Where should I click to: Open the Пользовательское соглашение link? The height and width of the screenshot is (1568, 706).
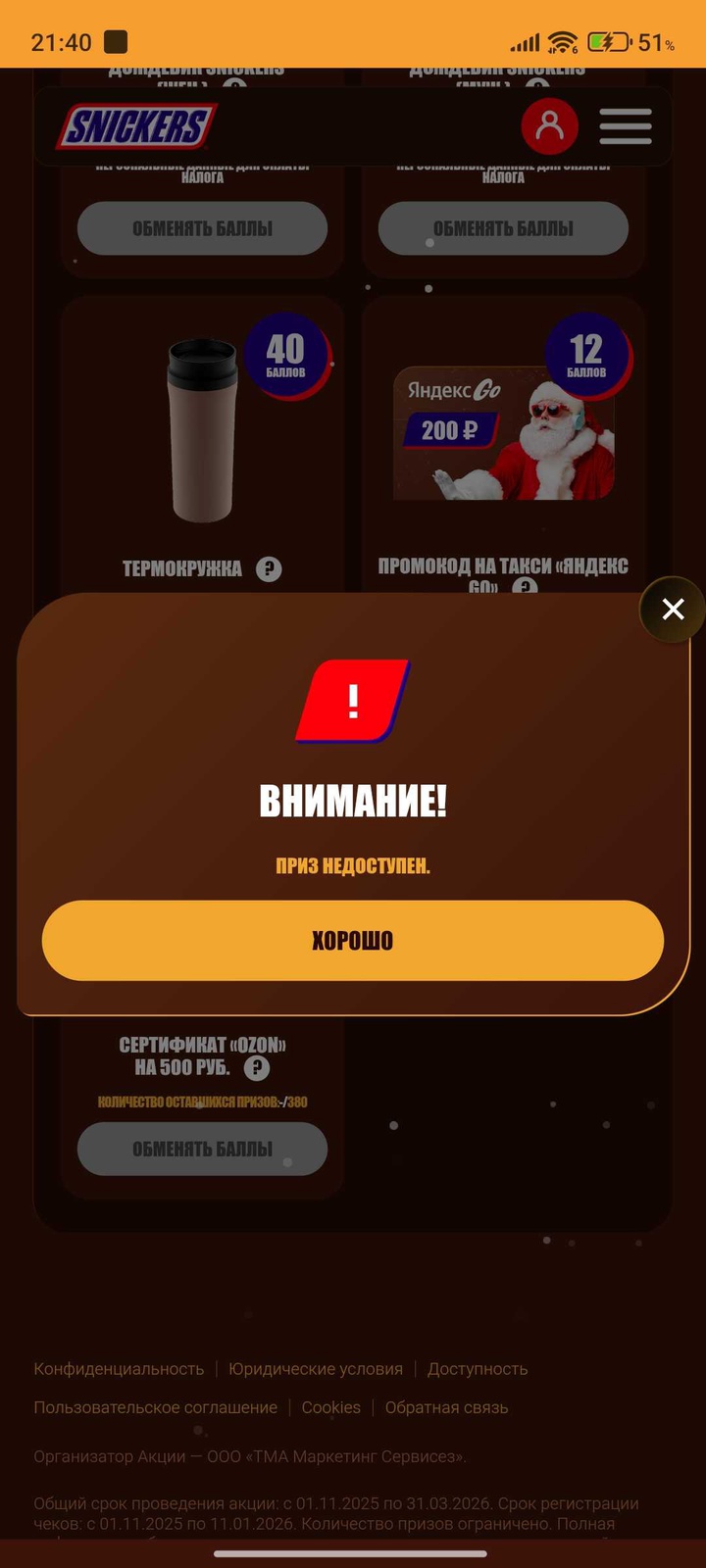click(x=156, y=1407)
